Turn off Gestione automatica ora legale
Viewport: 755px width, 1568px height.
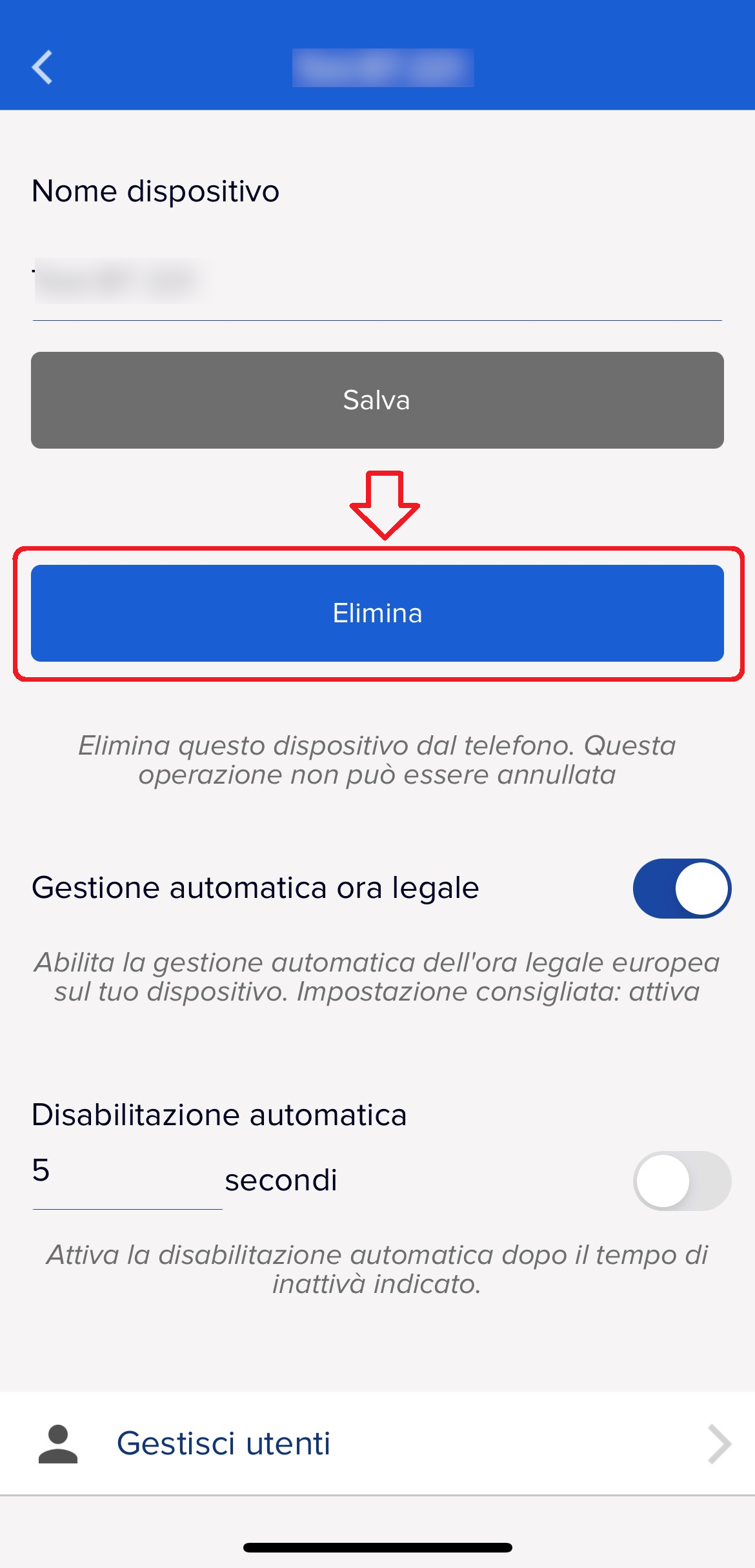click(x=681, y=888)
